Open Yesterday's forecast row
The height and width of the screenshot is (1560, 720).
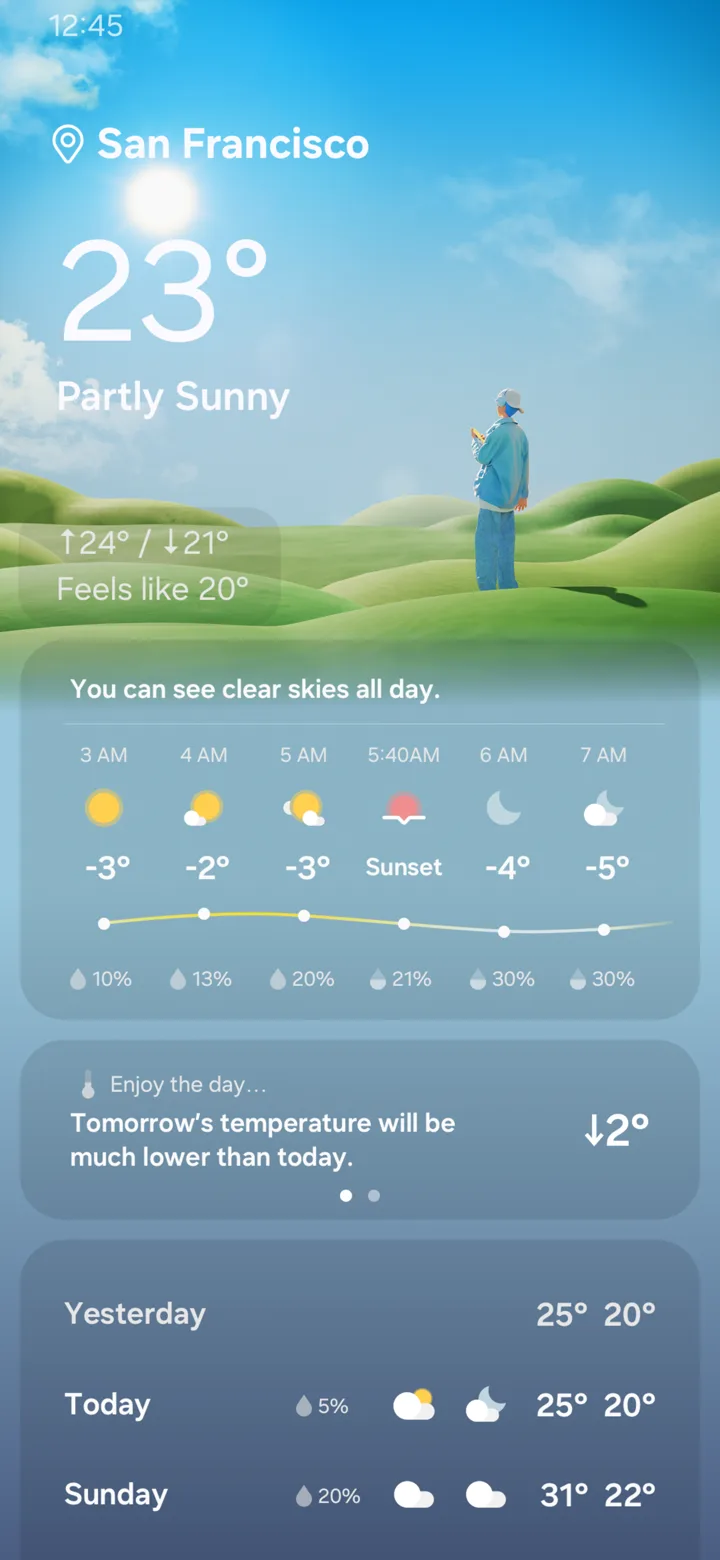(x=360, y=1314)
